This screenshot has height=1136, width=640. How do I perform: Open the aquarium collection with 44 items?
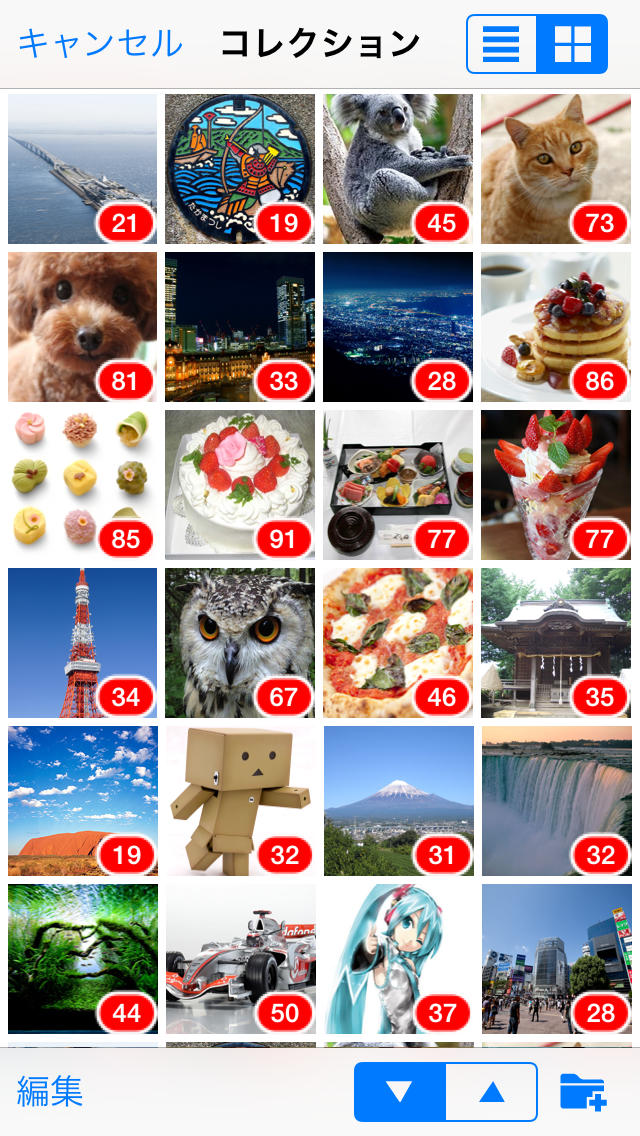click(83, 958)
